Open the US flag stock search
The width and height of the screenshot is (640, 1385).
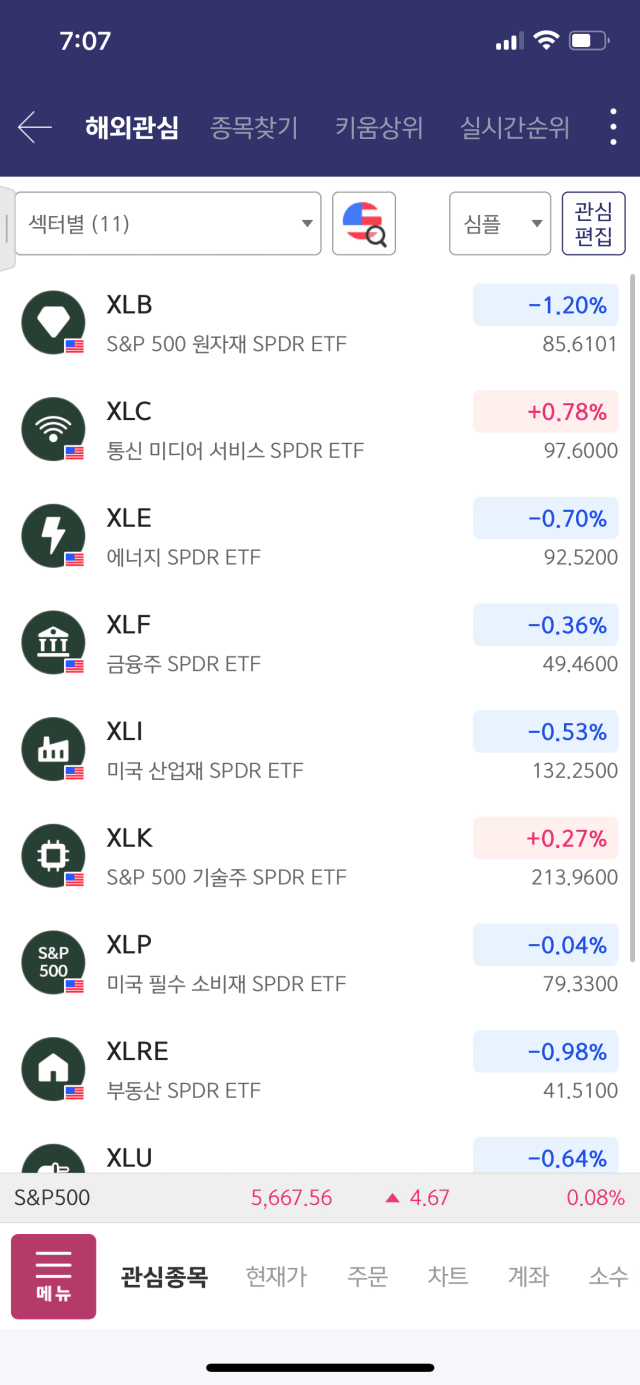click(x=364, y=224)
